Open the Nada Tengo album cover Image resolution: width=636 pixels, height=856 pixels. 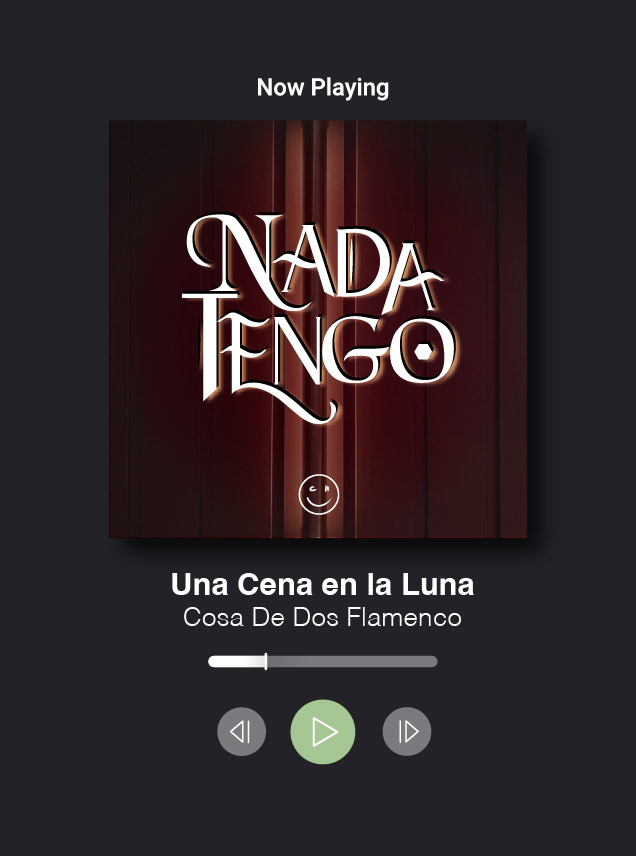318,329
